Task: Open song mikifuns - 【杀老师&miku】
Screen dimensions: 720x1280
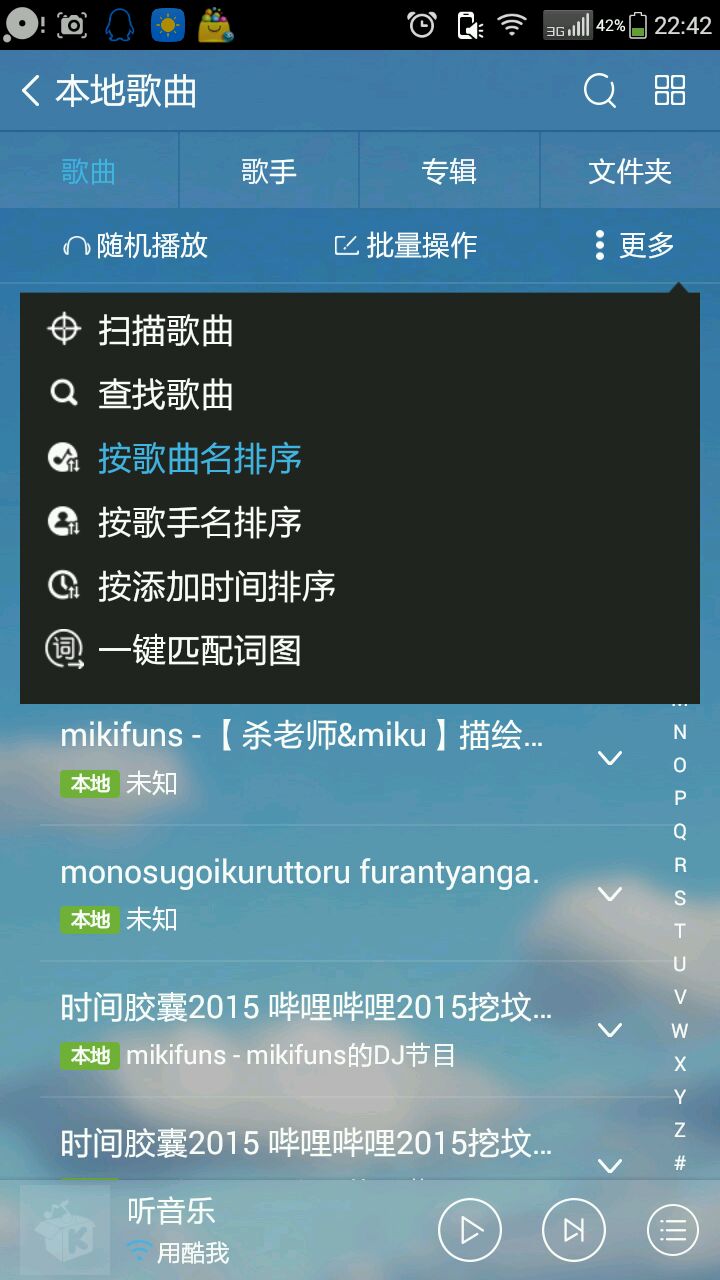Action: [x=300, y=737]
